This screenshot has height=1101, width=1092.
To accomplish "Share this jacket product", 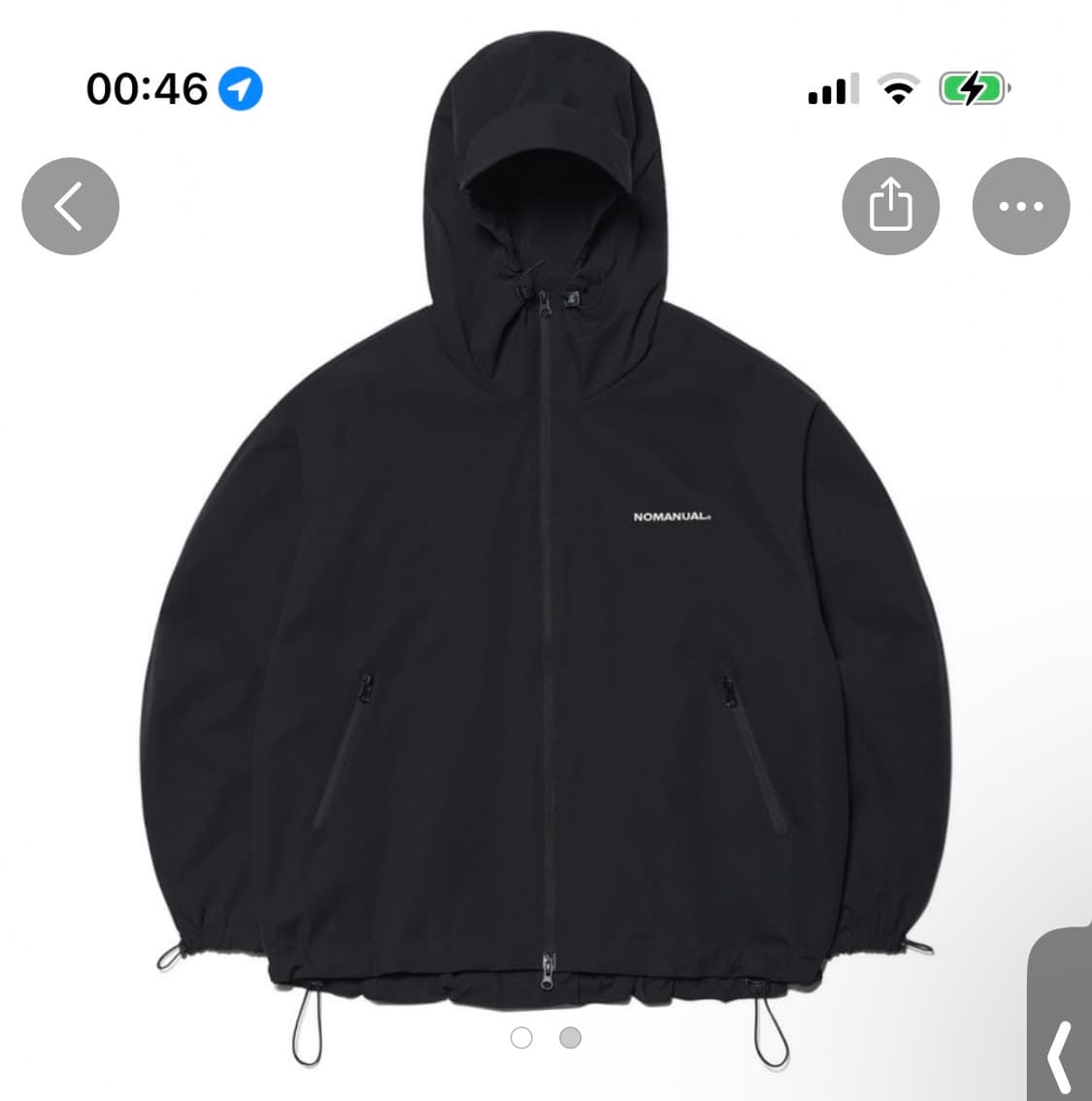I will click(890, 206).
